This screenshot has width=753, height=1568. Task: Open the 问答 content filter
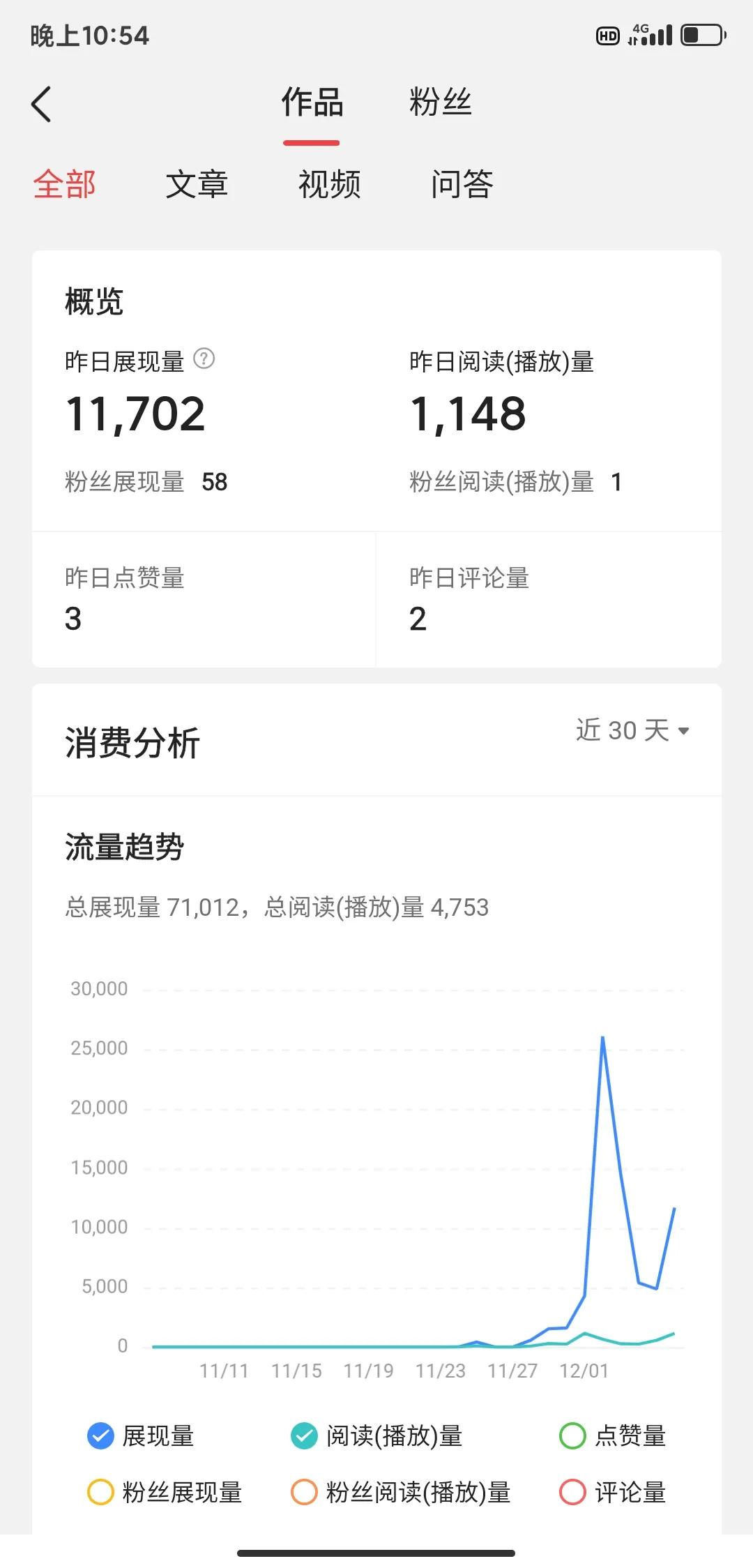(462, 183)
